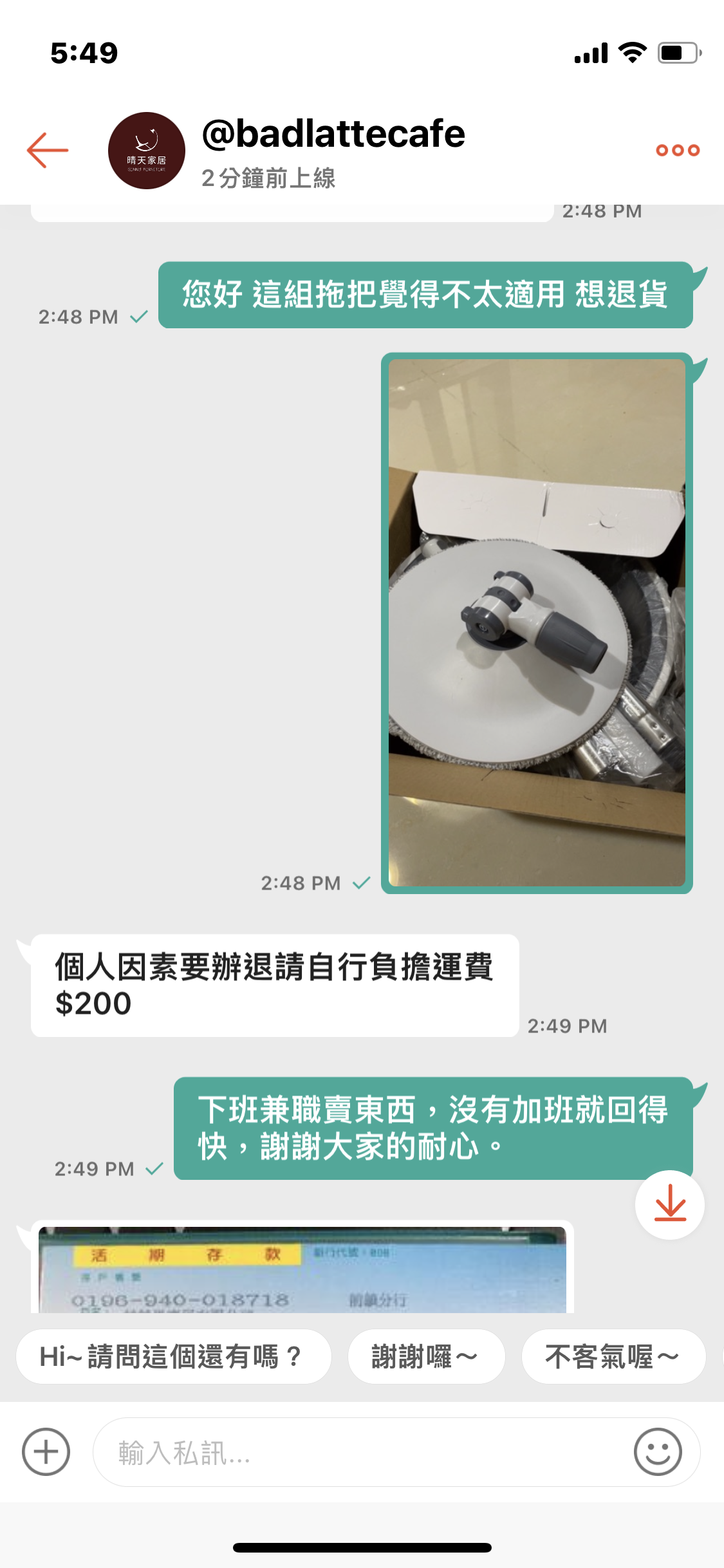This screenshot has width=724, height=1568.
Task: Send quick reply 'Hi~ 請問這個還有嗎？'
Action: pos(173,1357)
